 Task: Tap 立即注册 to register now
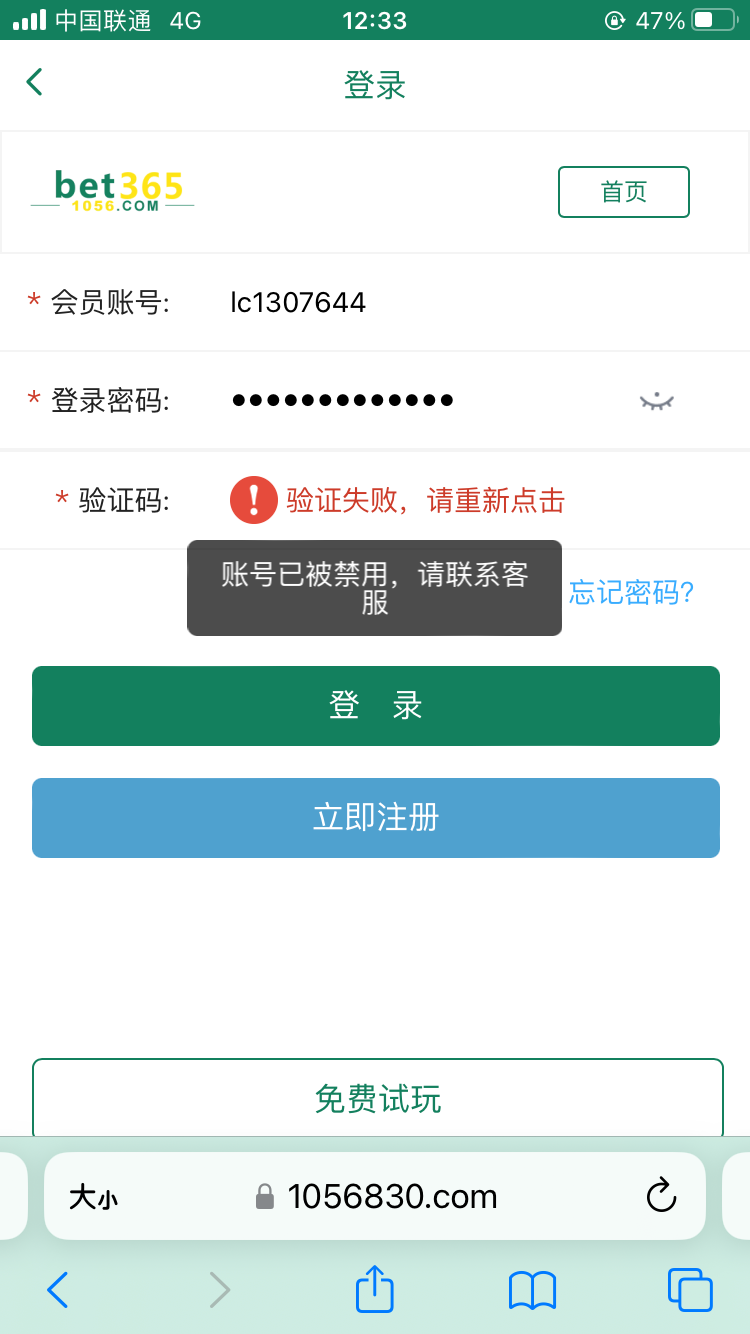[376, 818]
